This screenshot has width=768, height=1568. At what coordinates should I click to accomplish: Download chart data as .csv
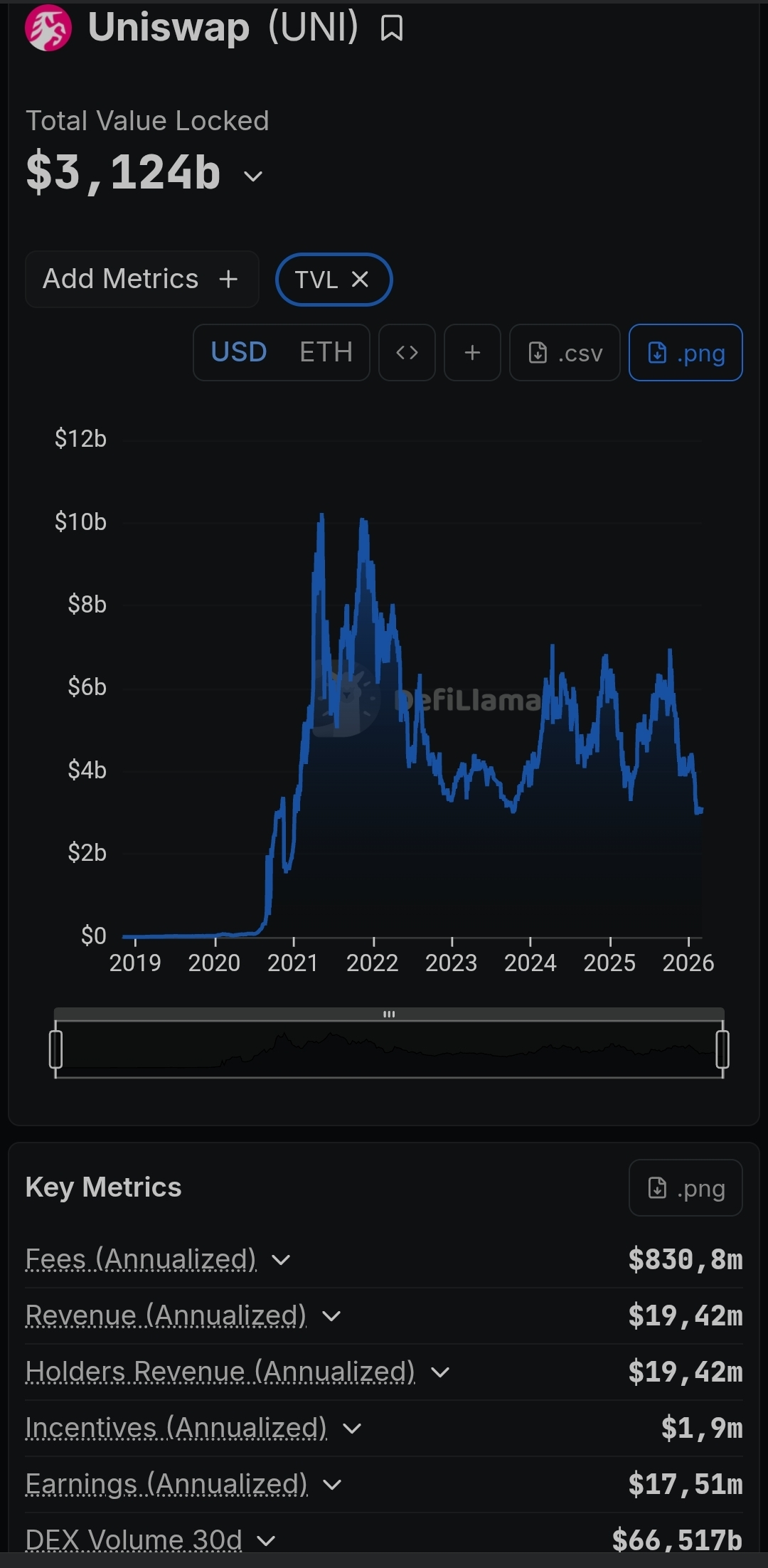pos(565,352)
